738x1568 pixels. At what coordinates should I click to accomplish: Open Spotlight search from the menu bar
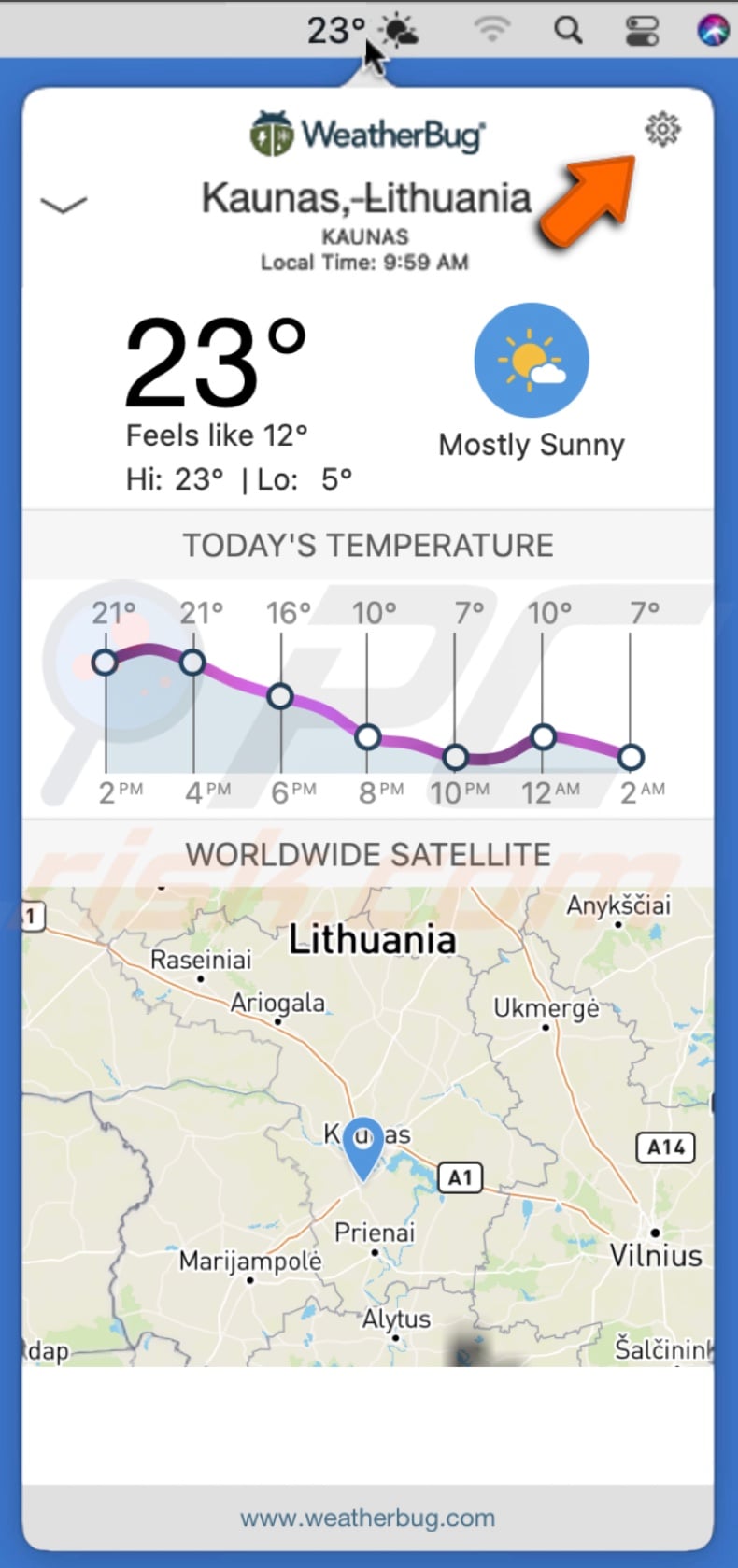(x=568, y=30)
